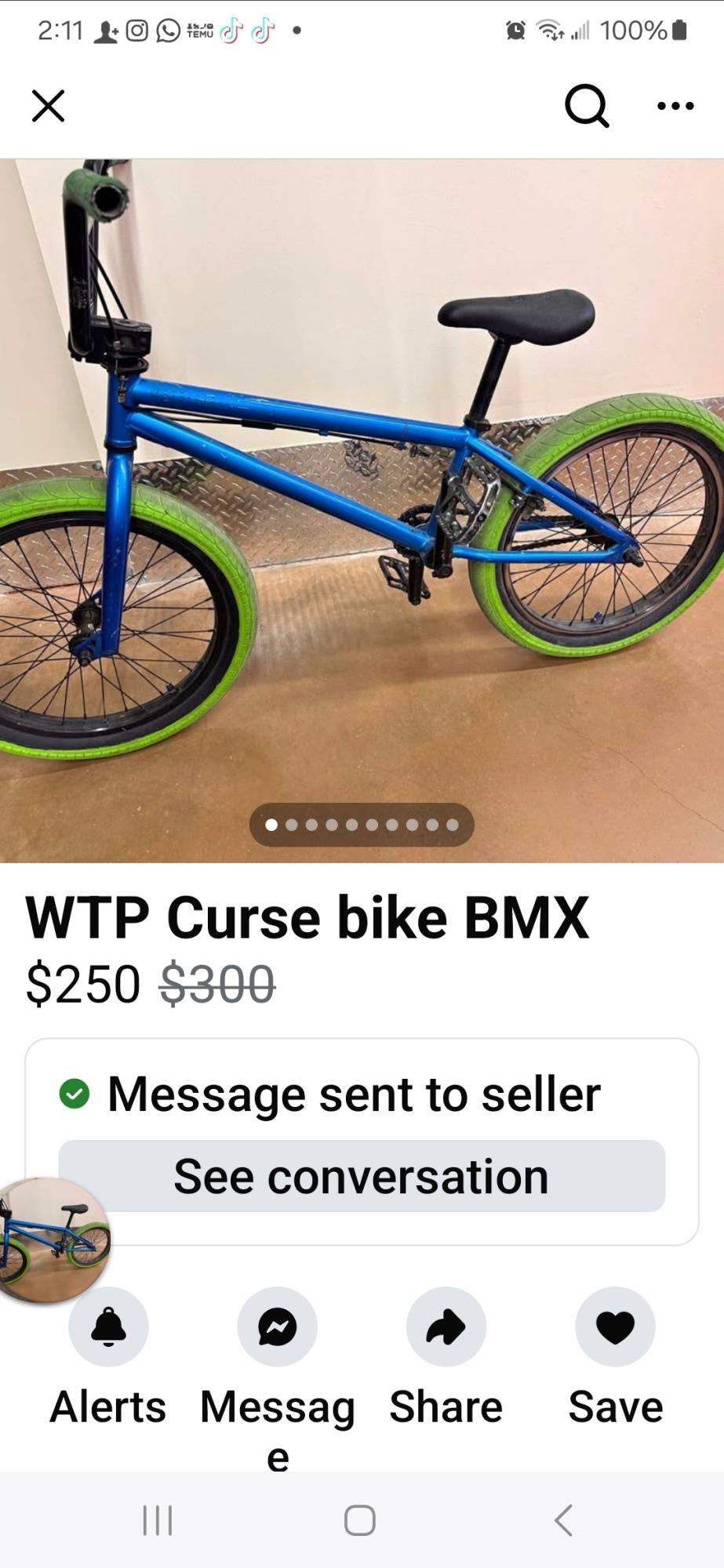The width and height of the screenshot is (724, 1568).
Task: Go back using system back button
Action: point(563,1520)
